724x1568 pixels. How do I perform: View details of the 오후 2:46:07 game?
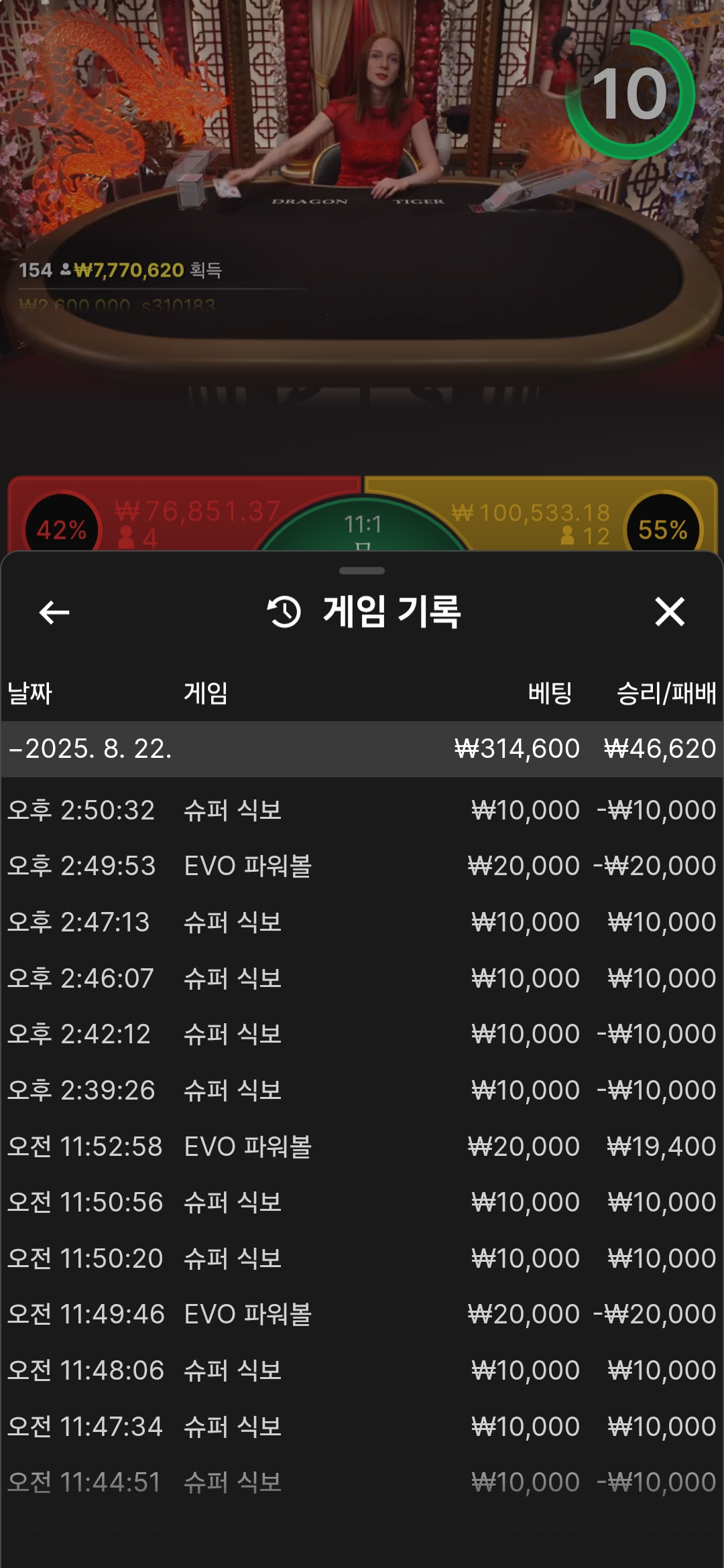[x=362, y=978]
